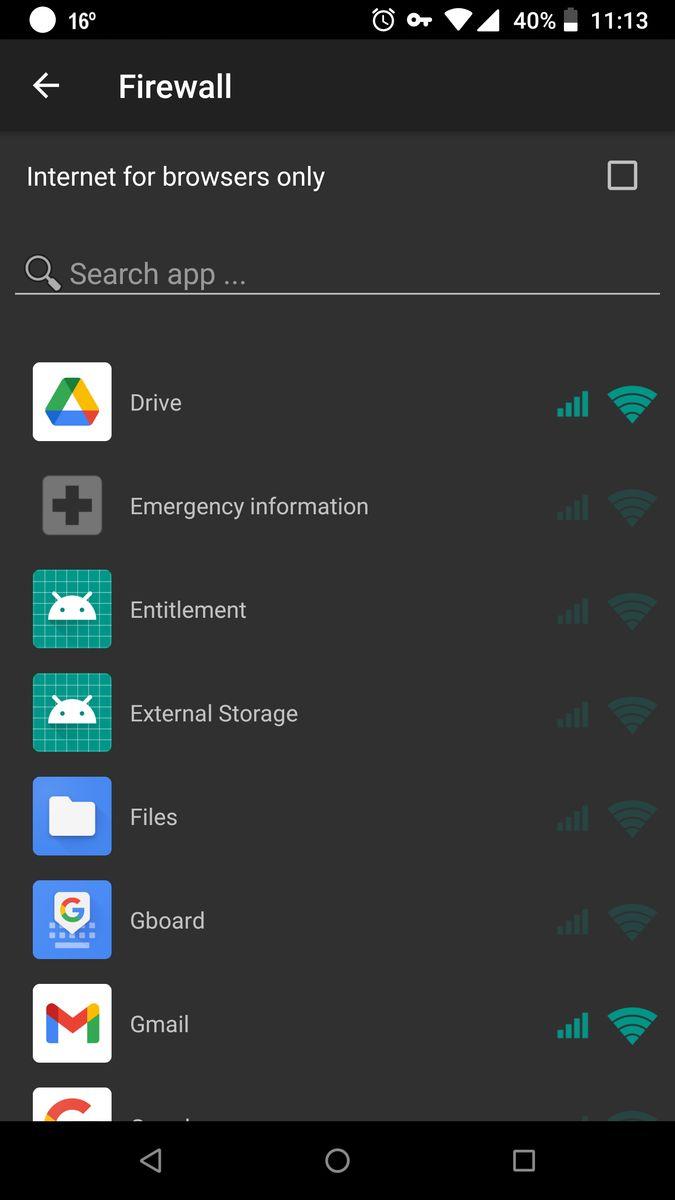This screenshot has height=1200, width=675.
Task: Enable mobile data for Gboard
Action: coord(573,921)
